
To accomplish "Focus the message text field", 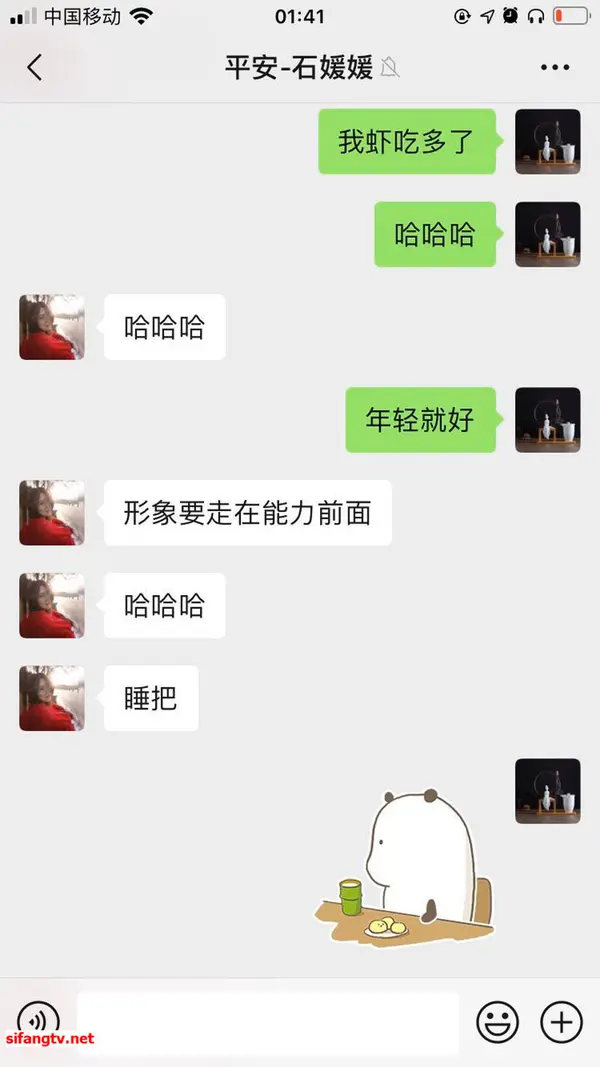I will [267, 1021].
